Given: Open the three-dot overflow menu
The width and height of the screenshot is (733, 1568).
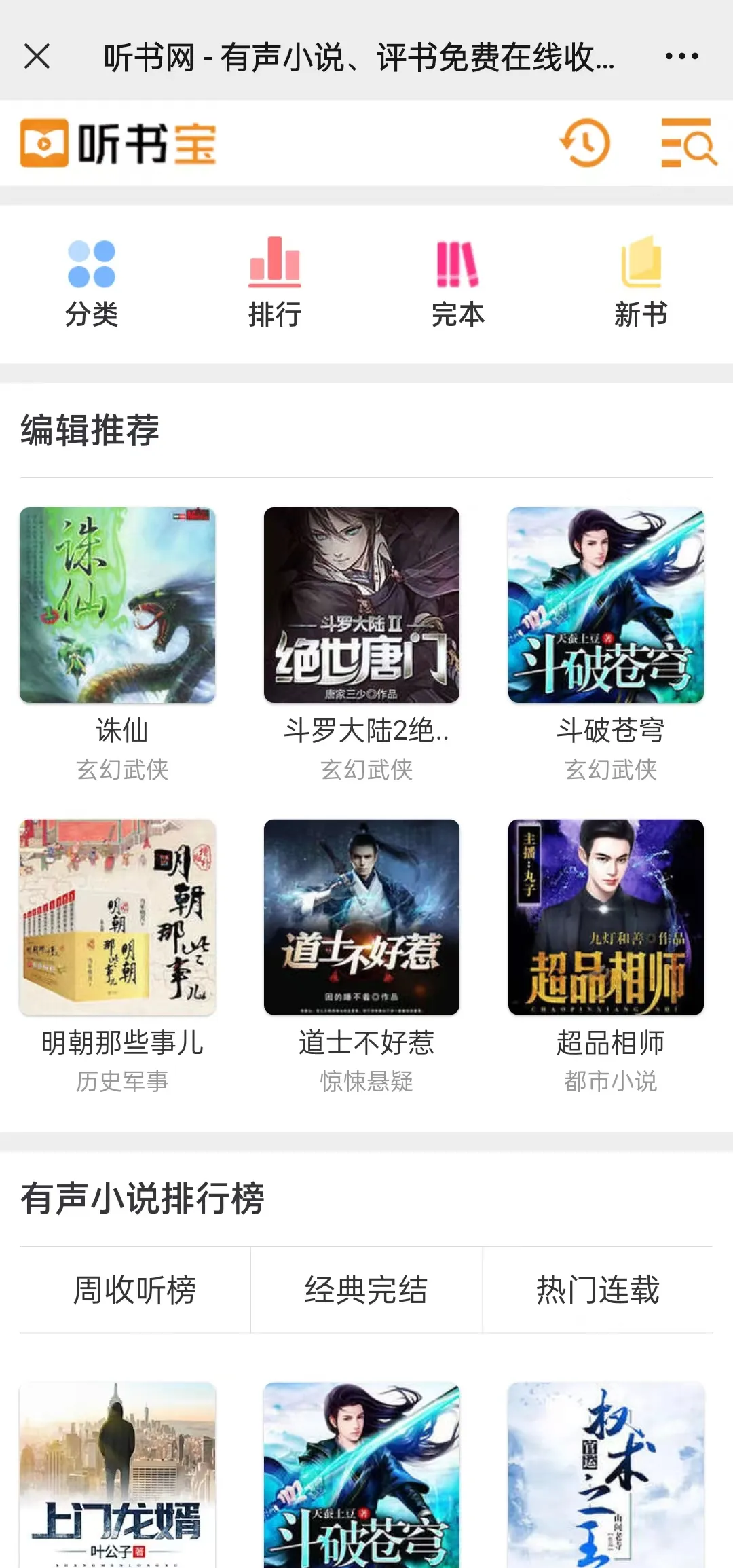Looking at the screenshot, I should coord(681,56).
